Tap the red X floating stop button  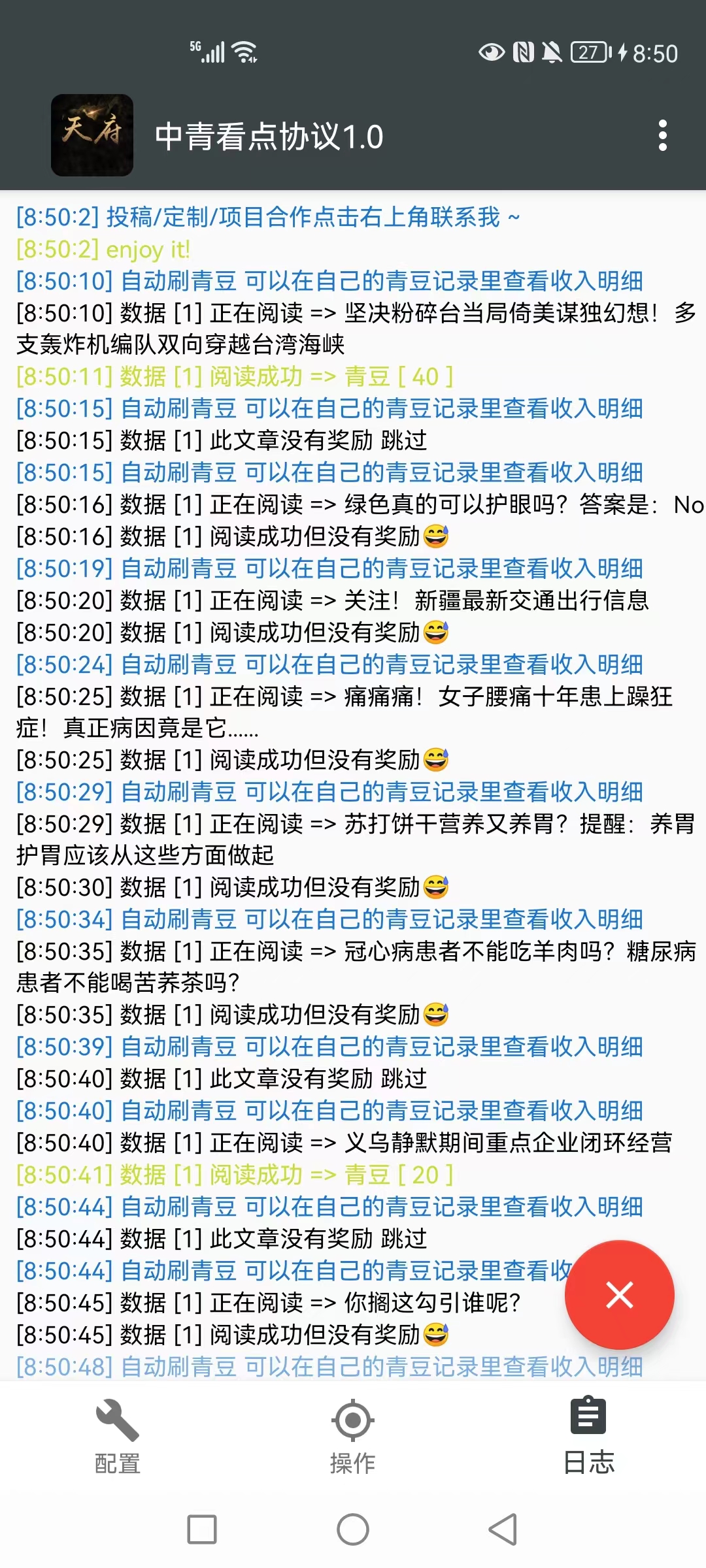(620, 1295)
